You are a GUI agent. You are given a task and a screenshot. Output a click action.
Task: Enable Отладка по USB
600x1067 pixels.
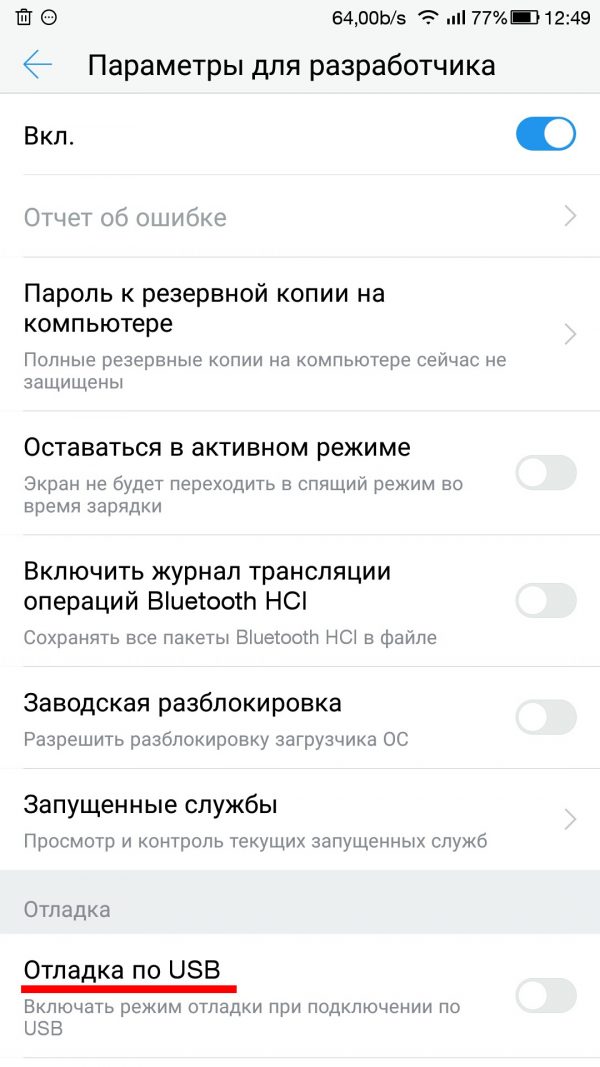tap(546, 995)
